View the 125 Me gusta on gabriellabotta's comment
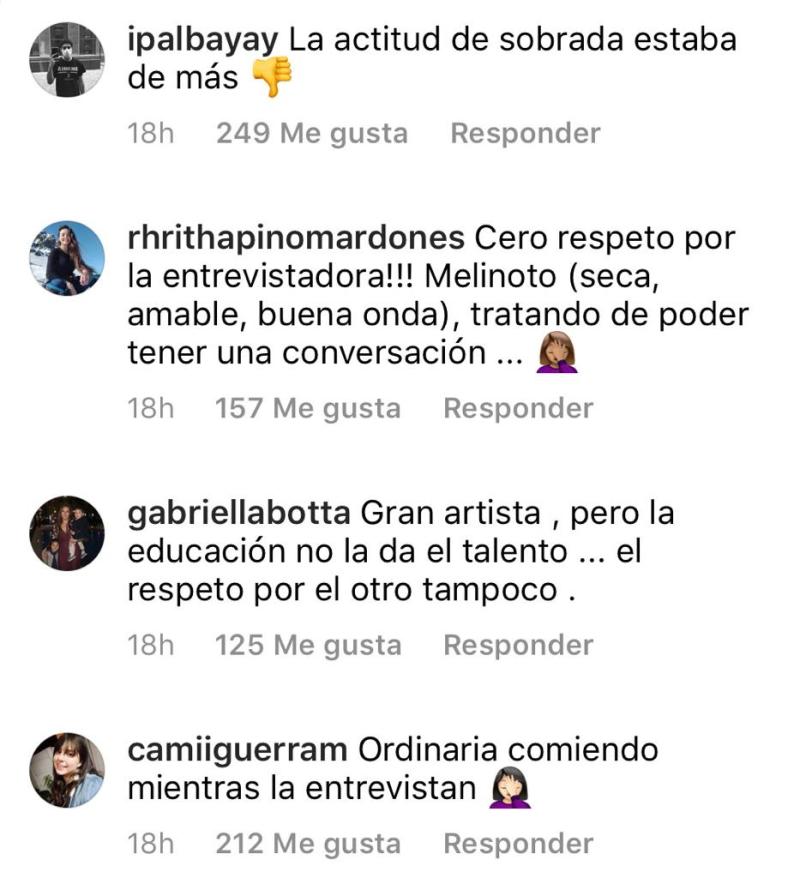The width and height of the screenshot is (800, 878). pos(311,643)
